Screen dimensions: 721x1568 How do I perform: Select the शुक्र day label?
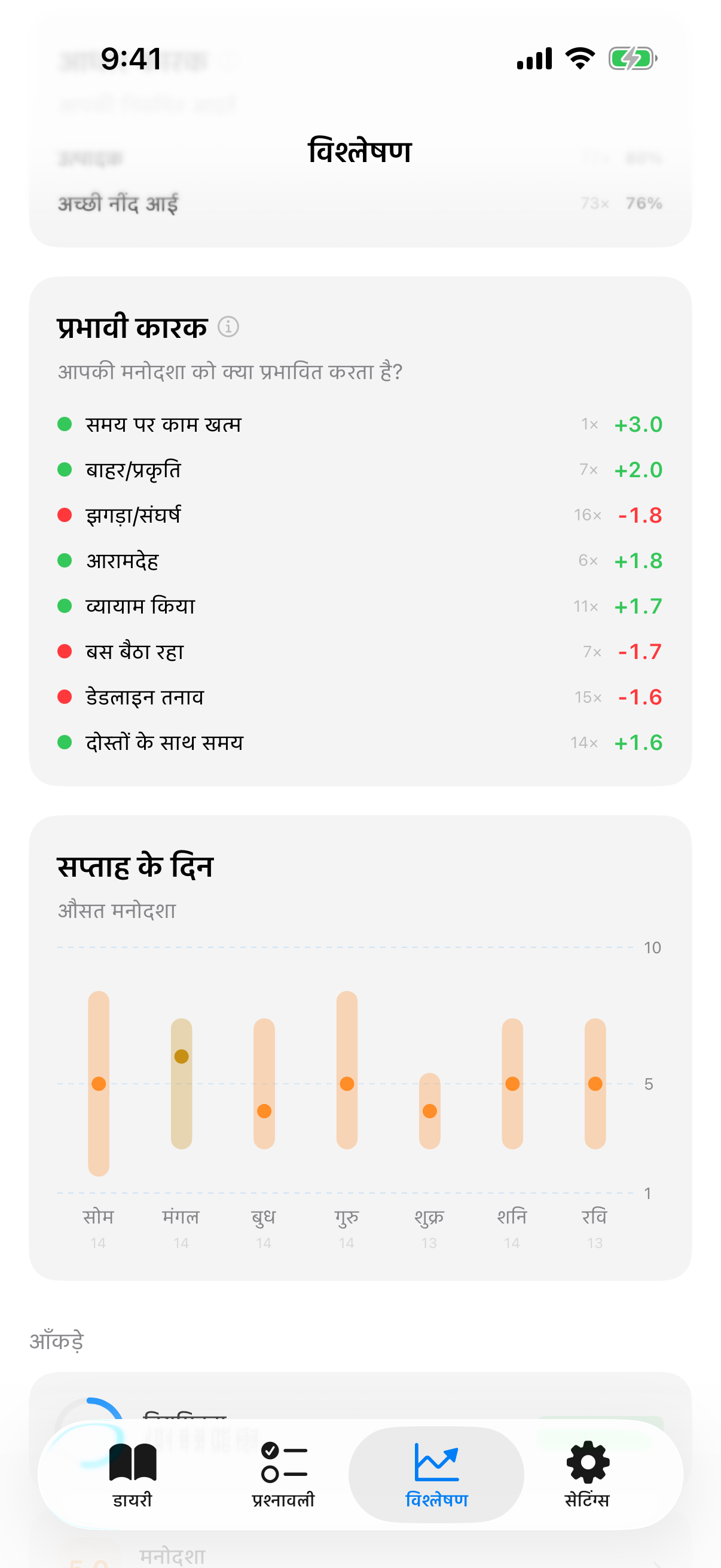429,1217
